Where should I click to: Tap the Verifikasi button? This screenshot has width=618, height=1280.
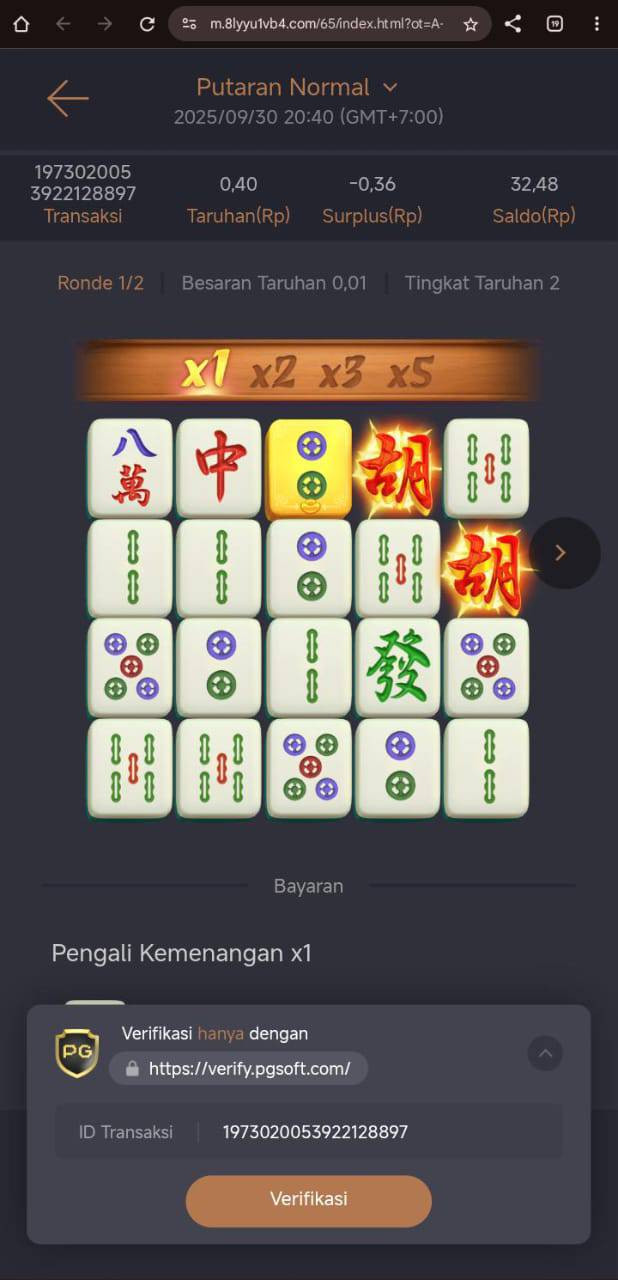(x=308, y=1200)
